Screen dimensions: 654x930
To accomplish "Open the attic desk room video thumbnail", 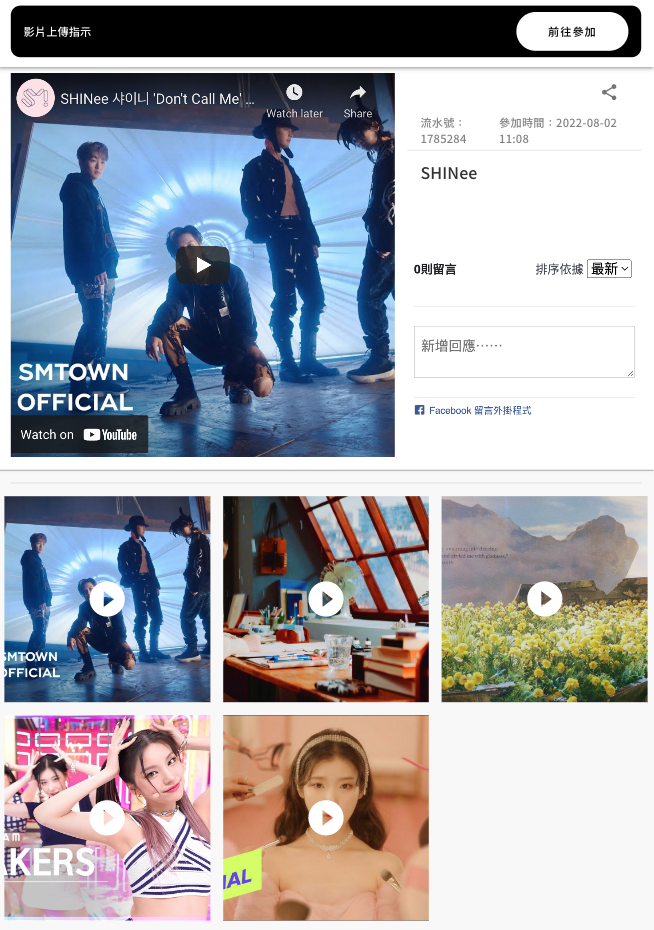I will click(326, 599).
